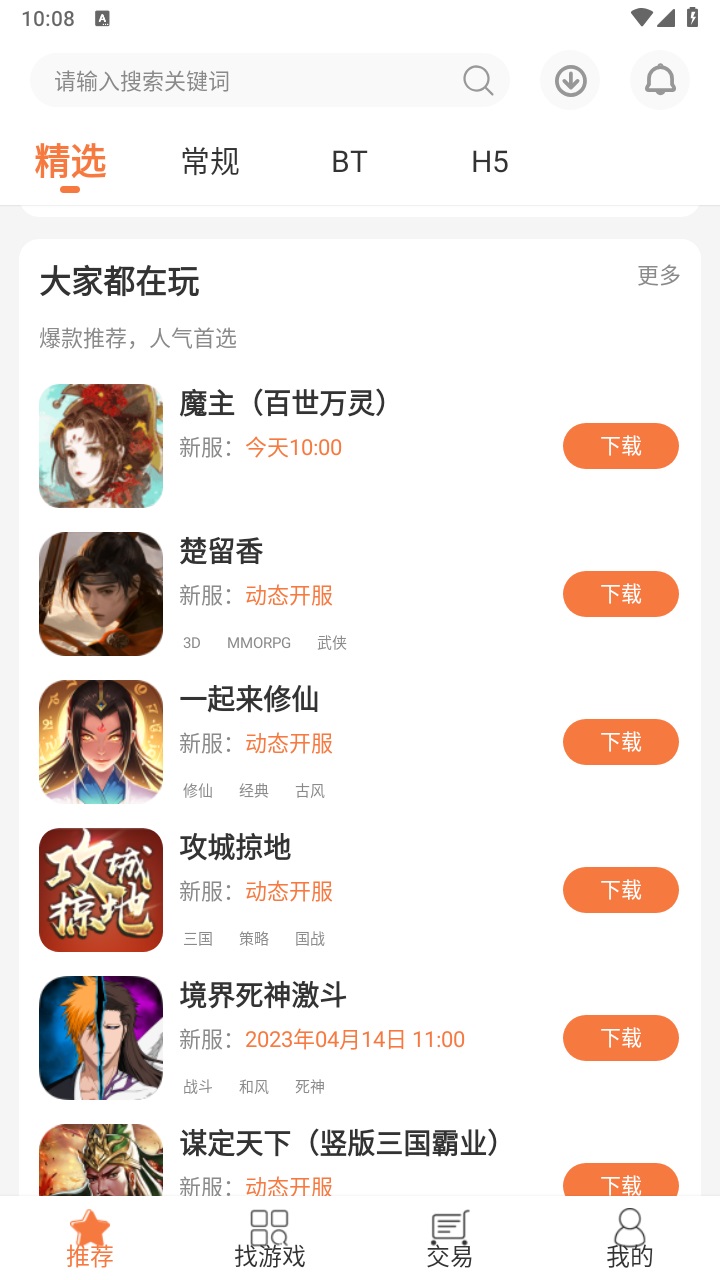This screenshot has height=1280, width=720.
Task: Select the MMORPG tag under 楚留香
Action: click(x=258, y=643)
